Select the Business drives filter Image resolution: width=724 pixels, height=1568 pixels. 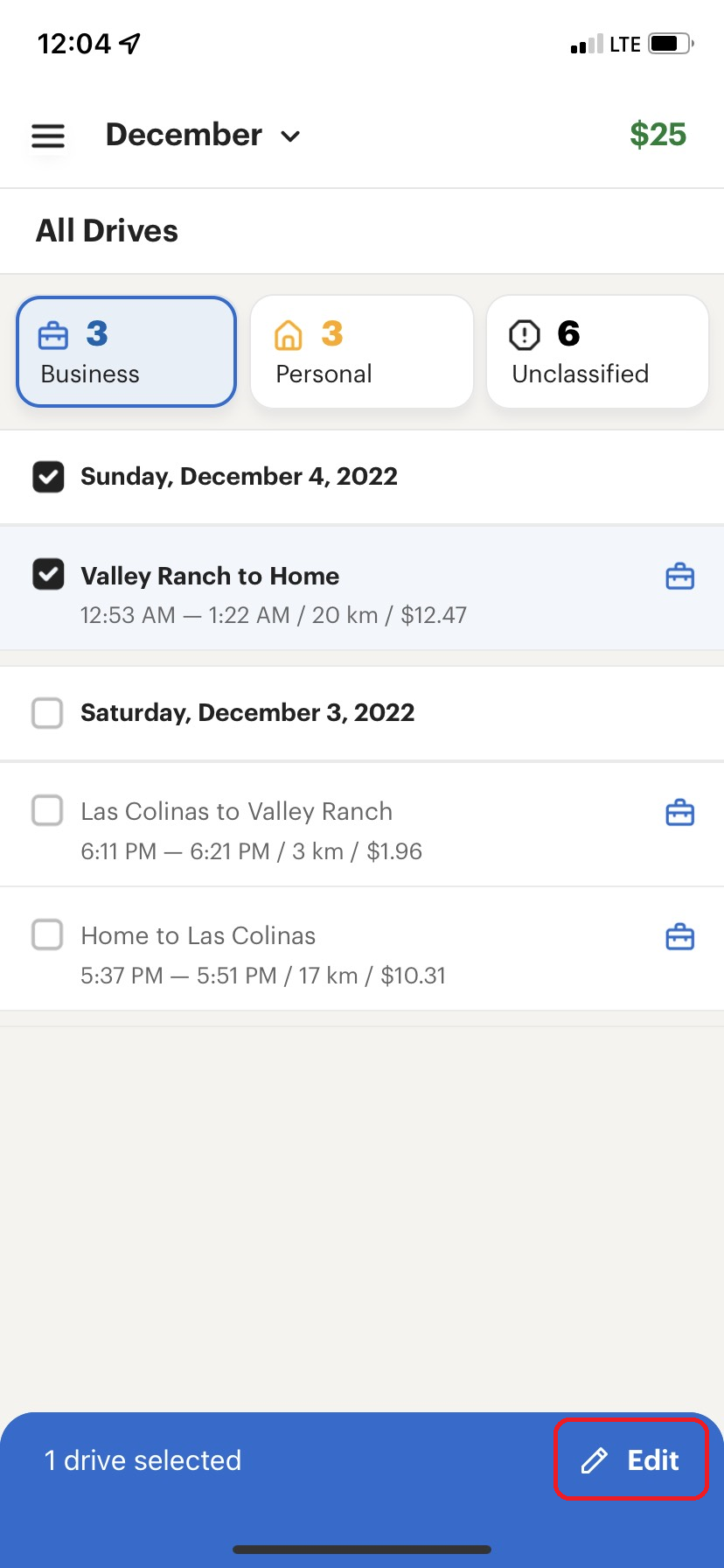pos(127,352)
